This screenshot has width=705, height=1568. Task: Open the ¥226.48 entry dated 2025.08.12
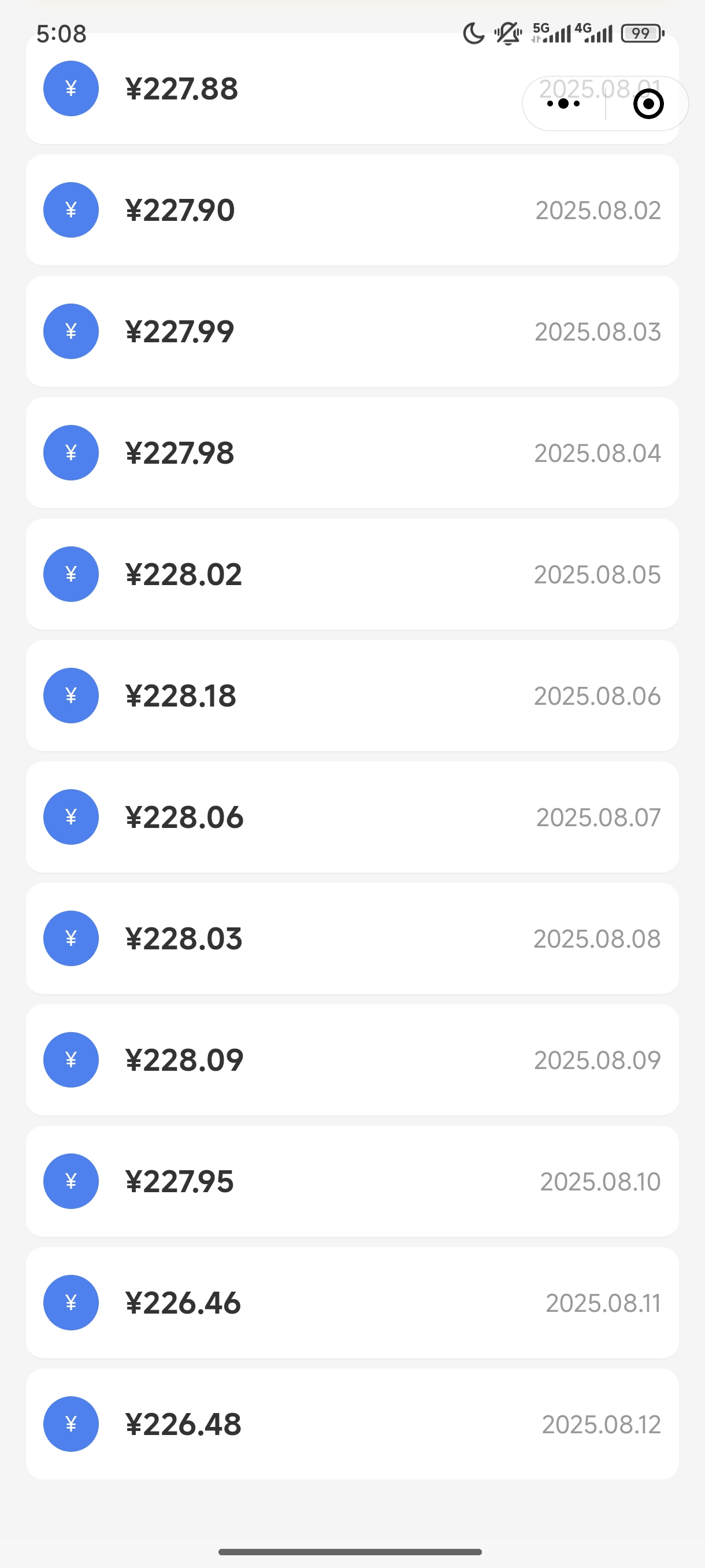[x=352, y=1423]
